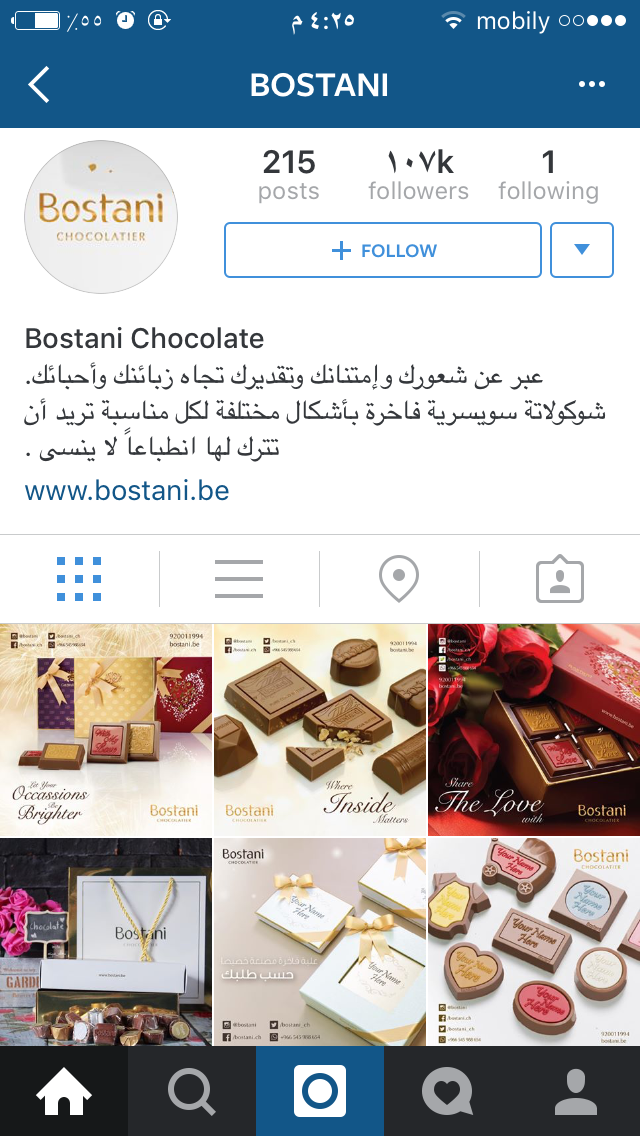Screen dimensions: 640x1136
Task: Open the 'Where Inside Matters' post
Action: click(x=320, y=729)
